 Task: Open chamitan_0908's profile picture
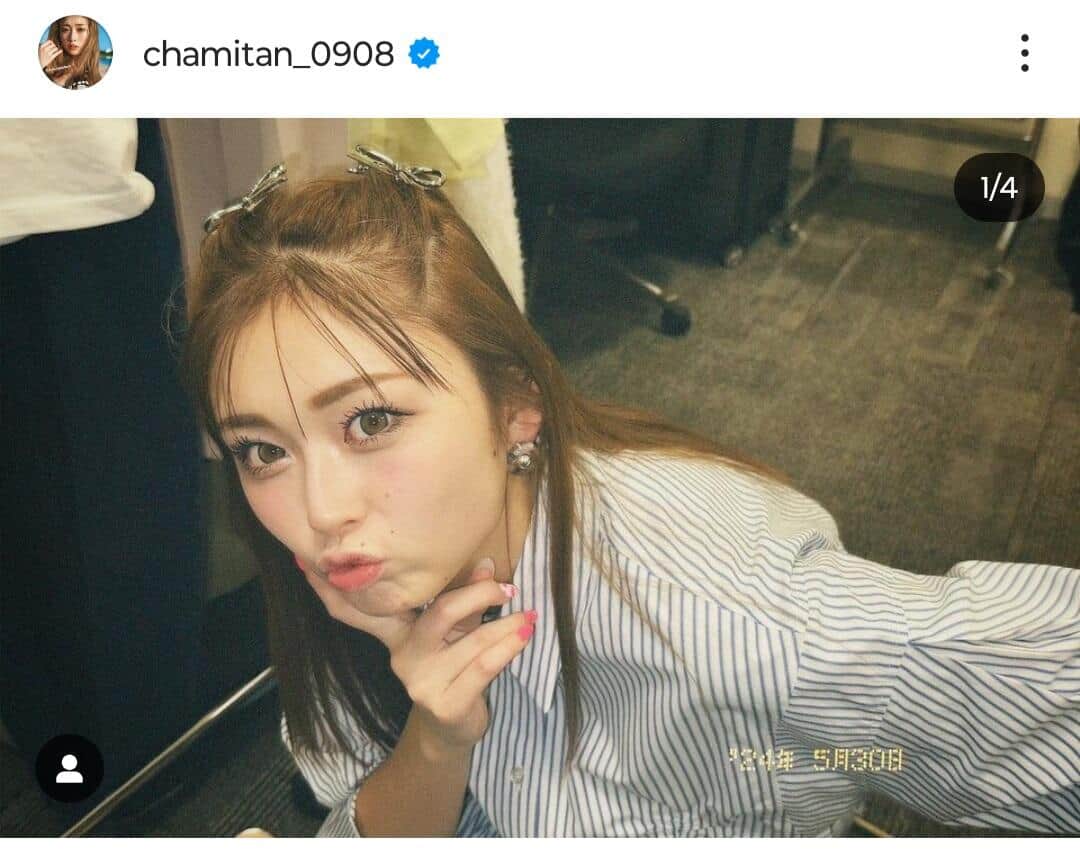[x=75, y=53]
